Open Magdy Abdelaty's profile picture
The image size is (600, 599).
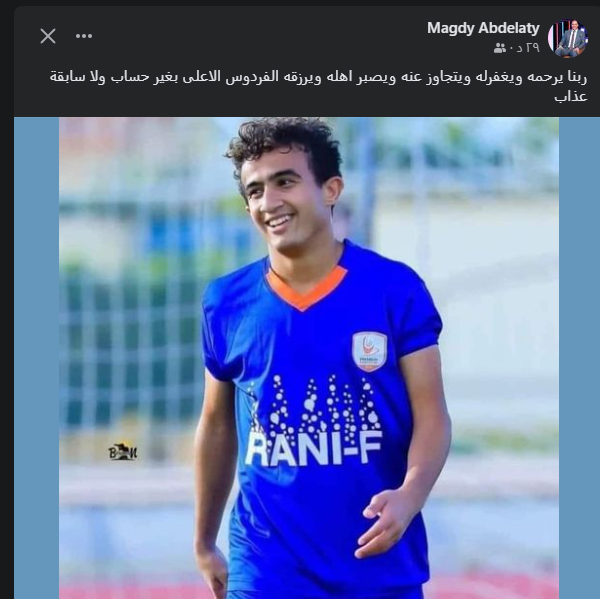click(568, 37)
